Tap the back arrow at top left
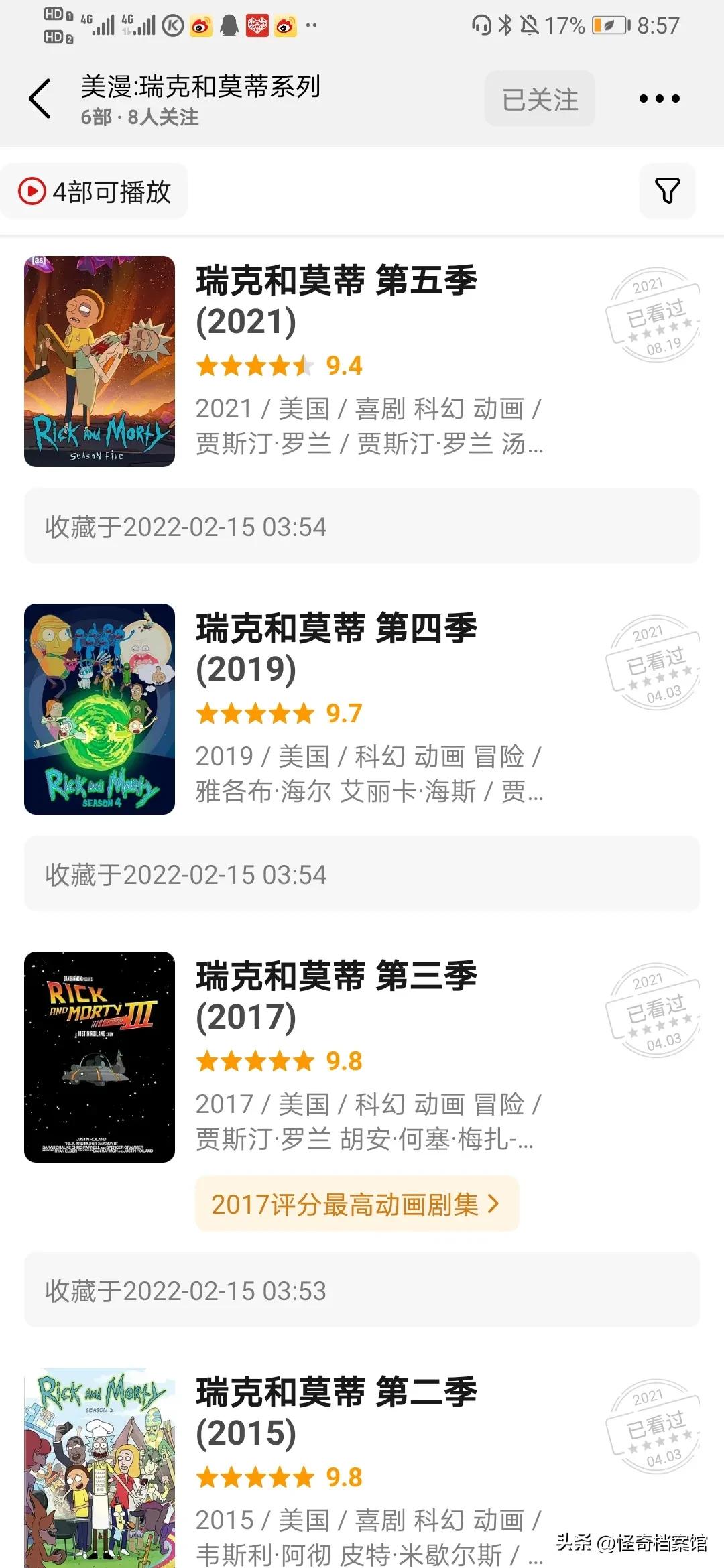 pos(42,97)
